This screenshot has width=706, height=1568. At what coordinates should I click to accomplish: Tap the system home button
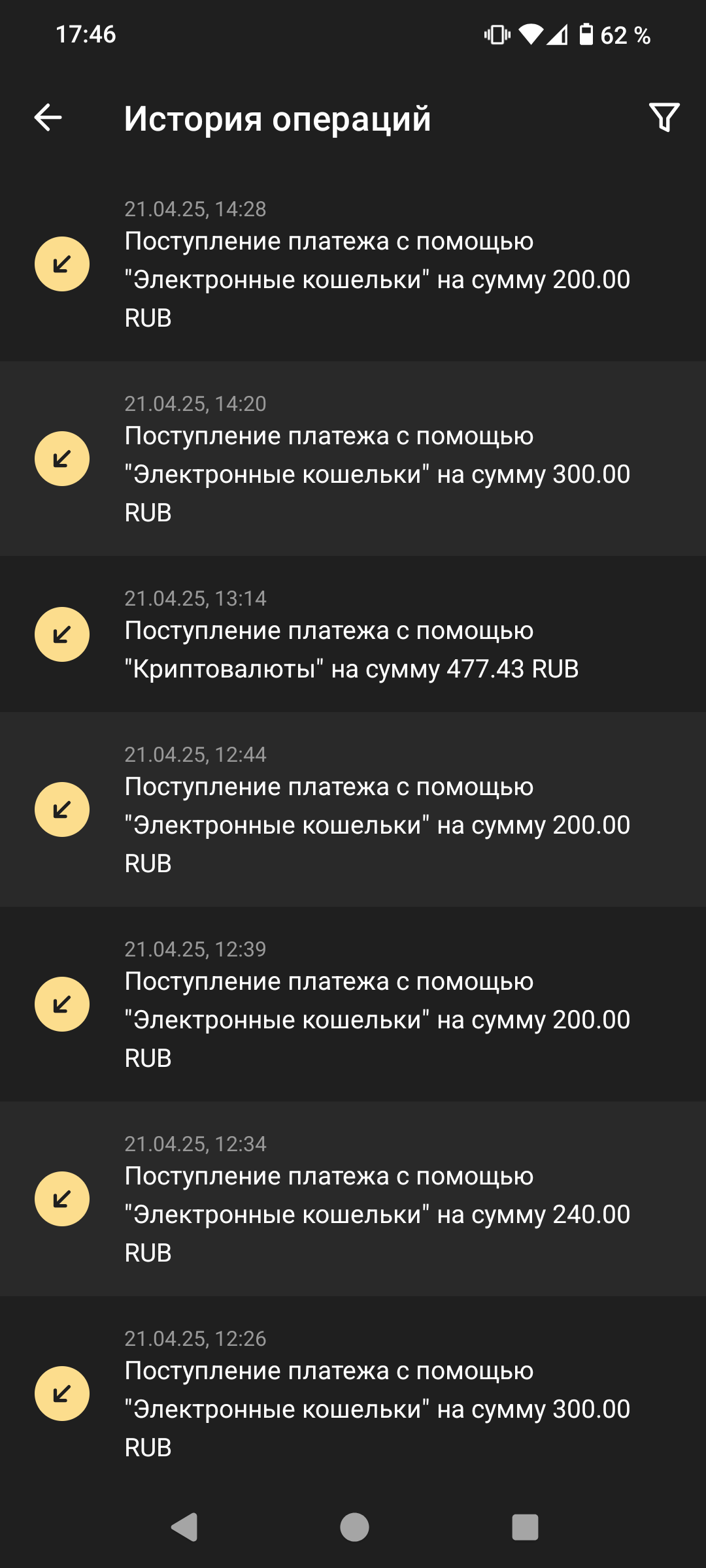354,1527
